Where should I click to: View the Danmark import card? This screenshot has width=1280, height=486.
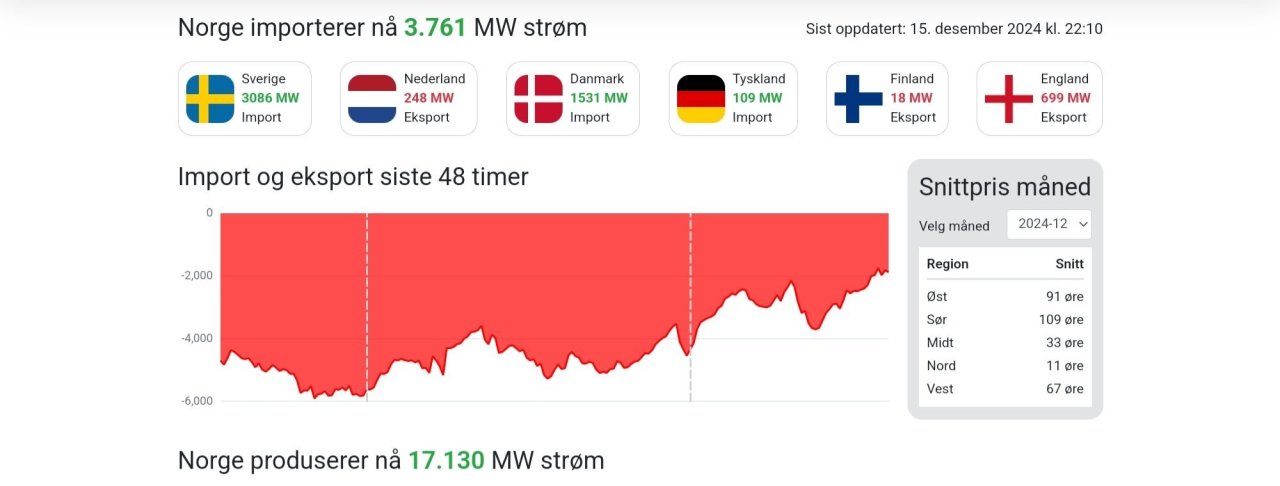coord(573,98)
